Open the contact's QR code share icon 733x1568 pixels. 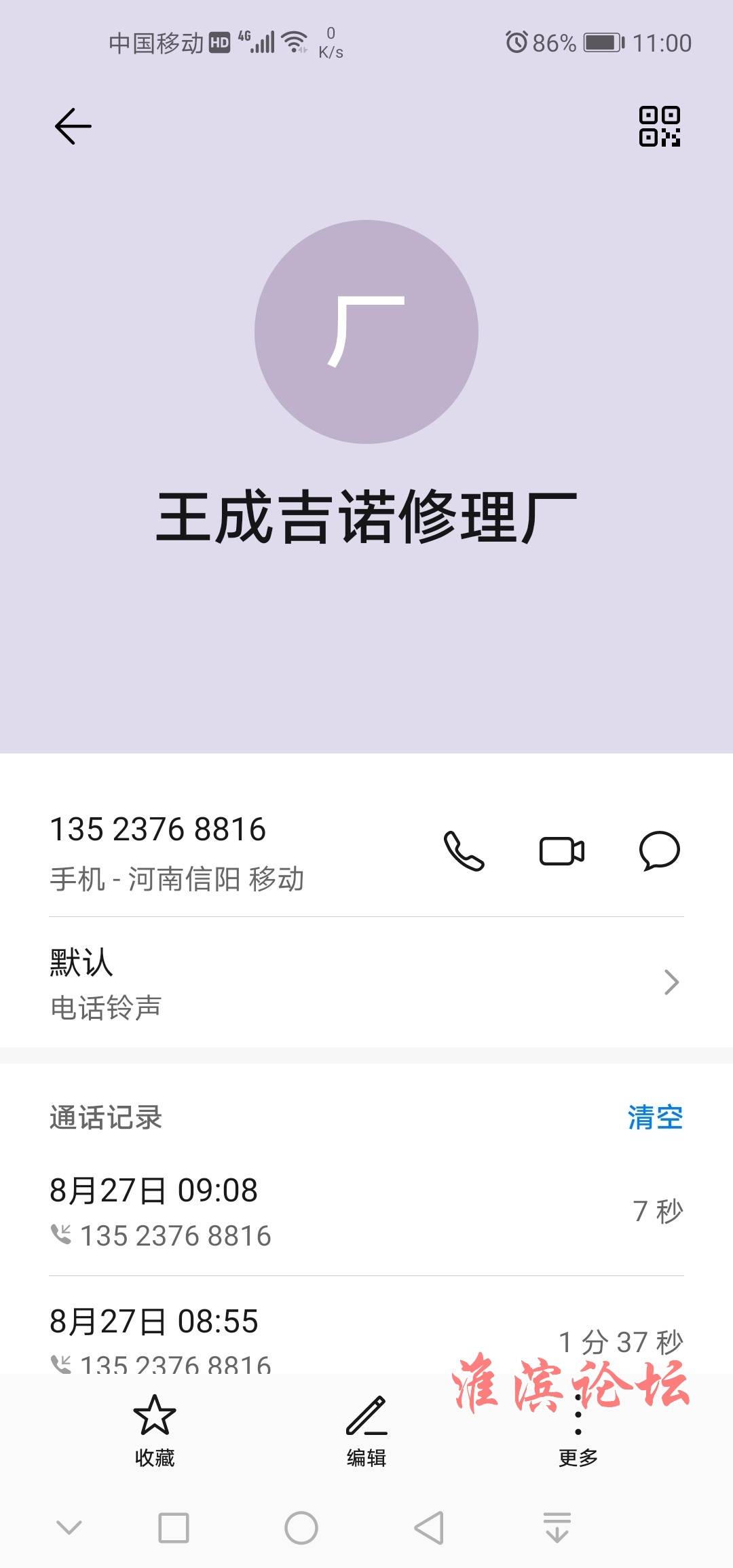(659, 126)
